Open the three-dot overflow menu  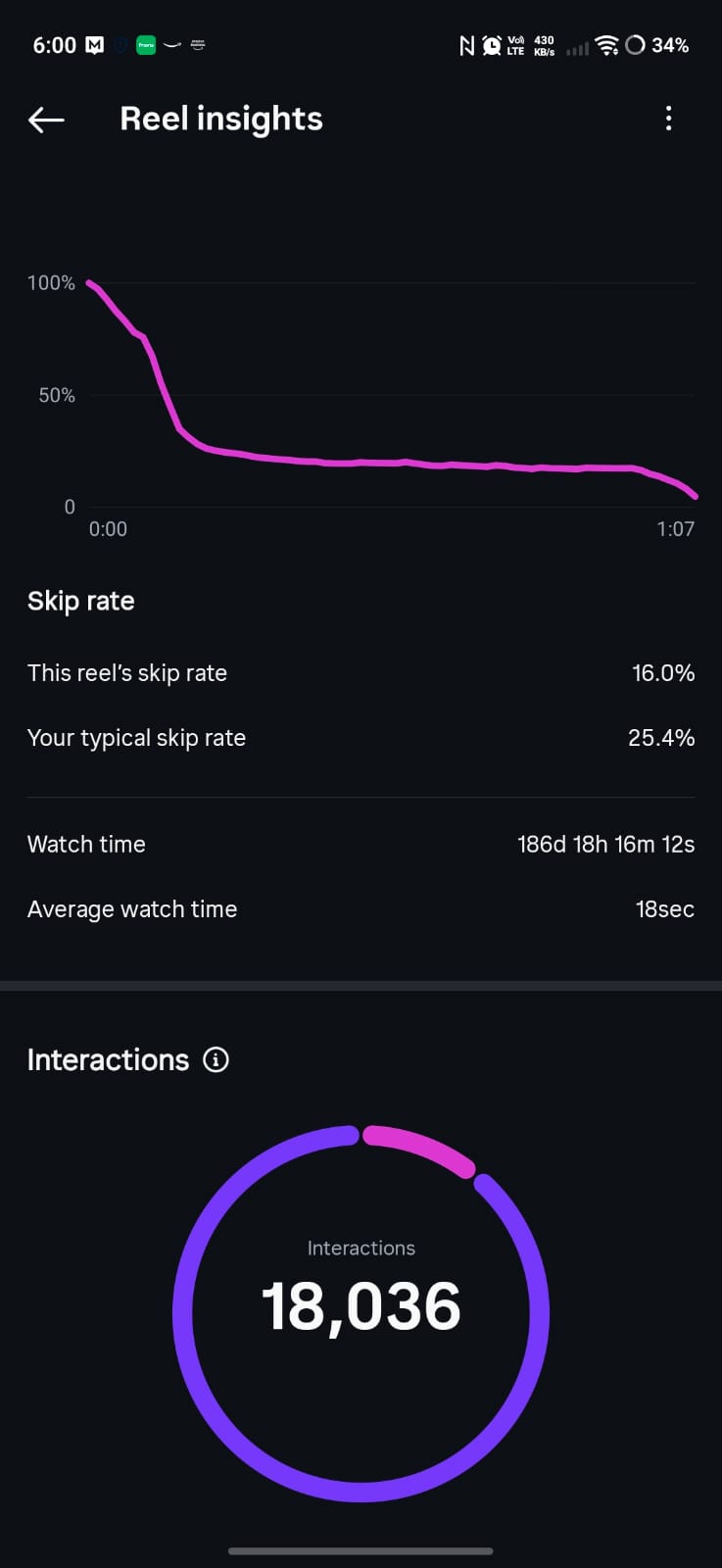[668, 119]
